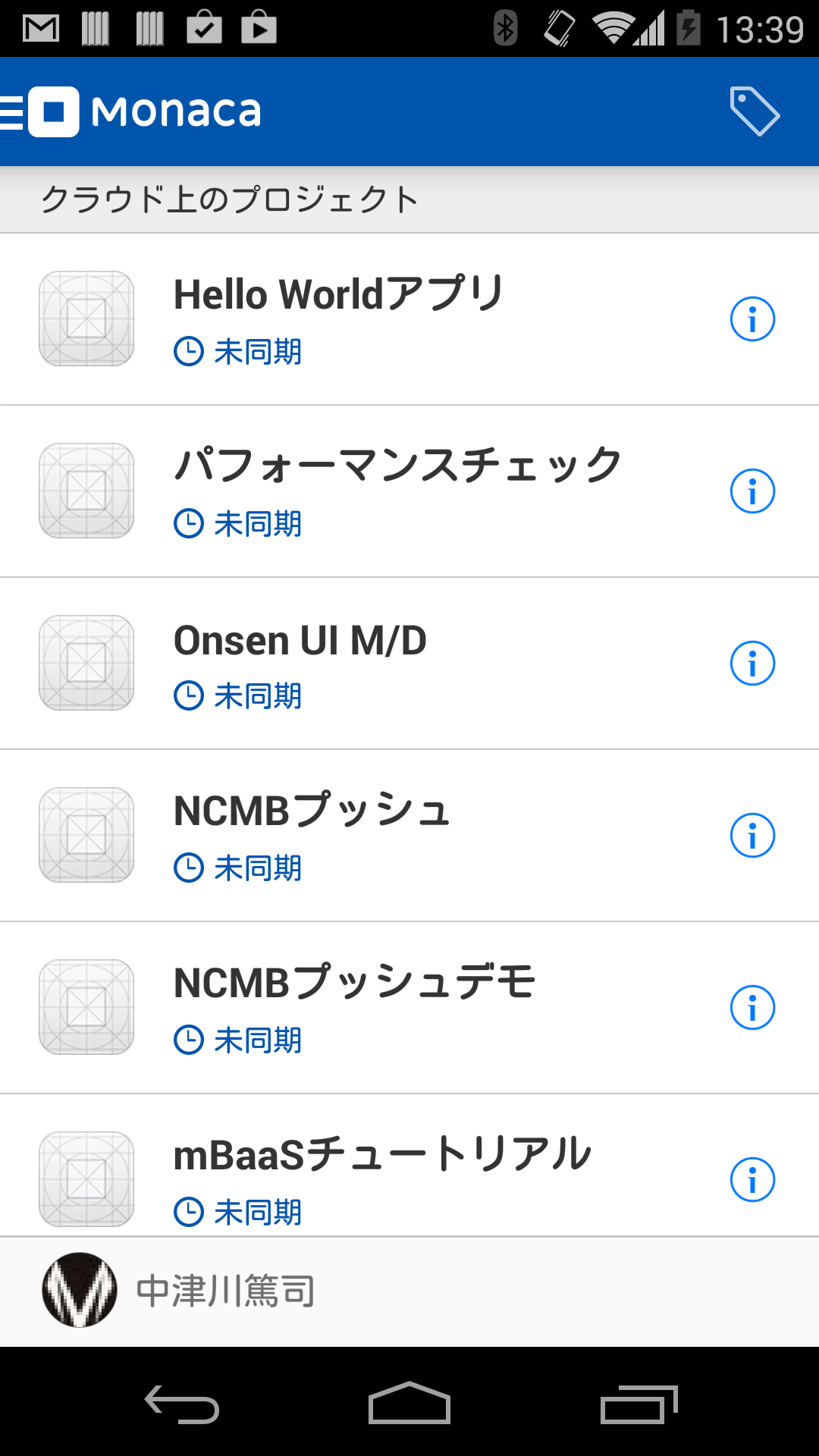
Task: Open the tag icon in header
Action: pos(754,111)
